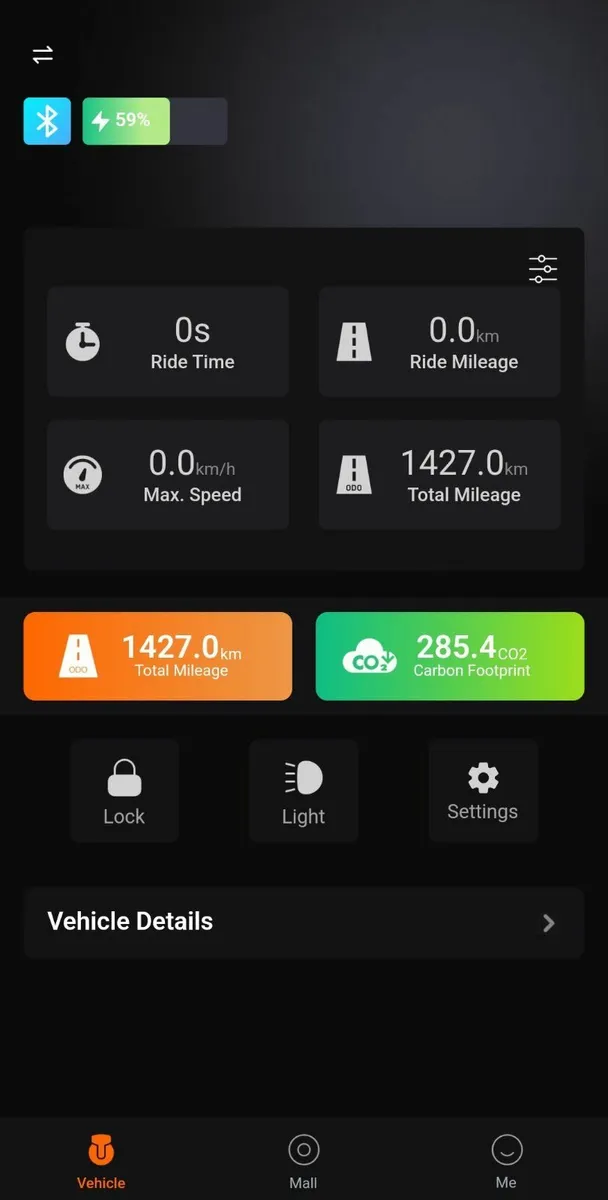Open the orange Total Mileage card
This screenshot has width=608, height=1200.
point(158,656)
